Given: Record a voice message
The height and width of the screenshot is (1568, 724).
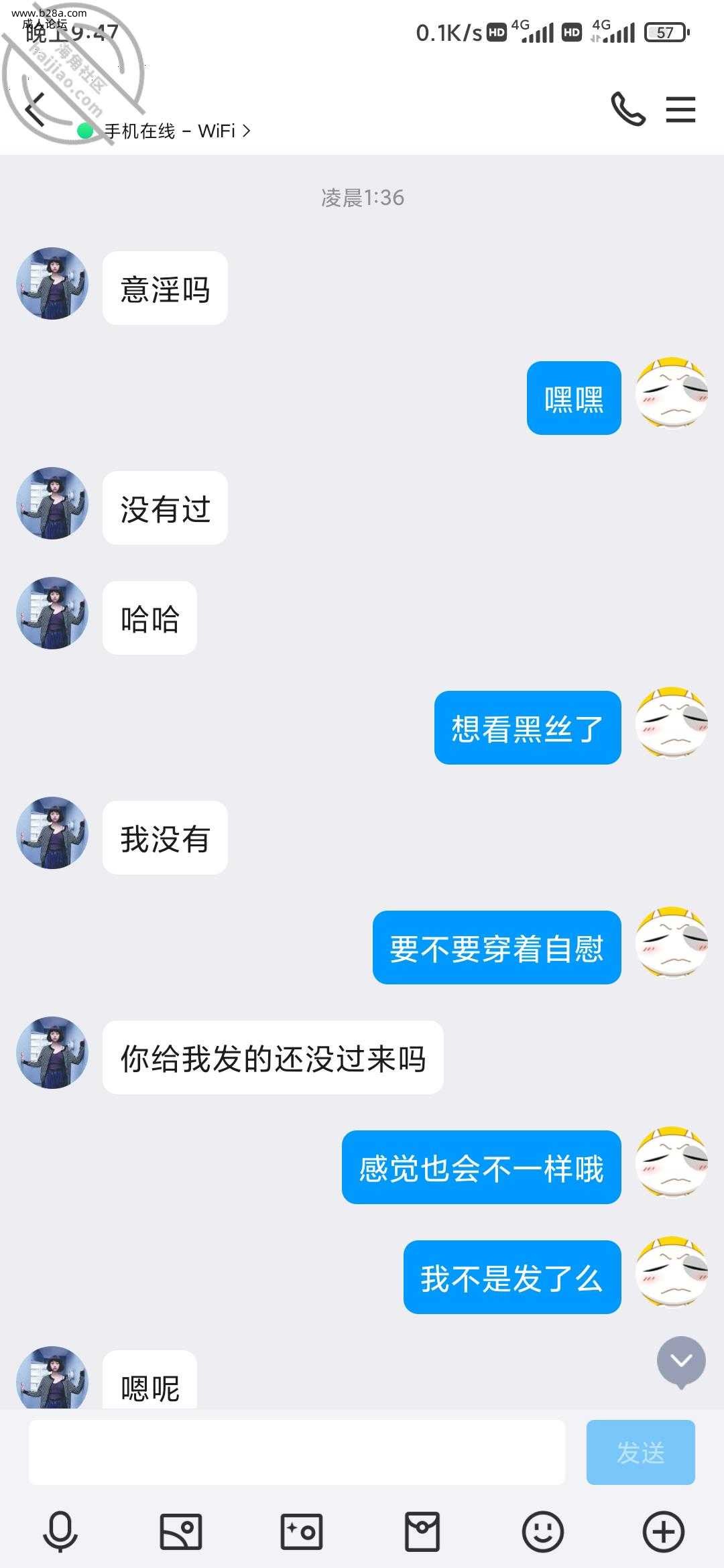Looking at the screenshot, I should tap(60, 1531).
